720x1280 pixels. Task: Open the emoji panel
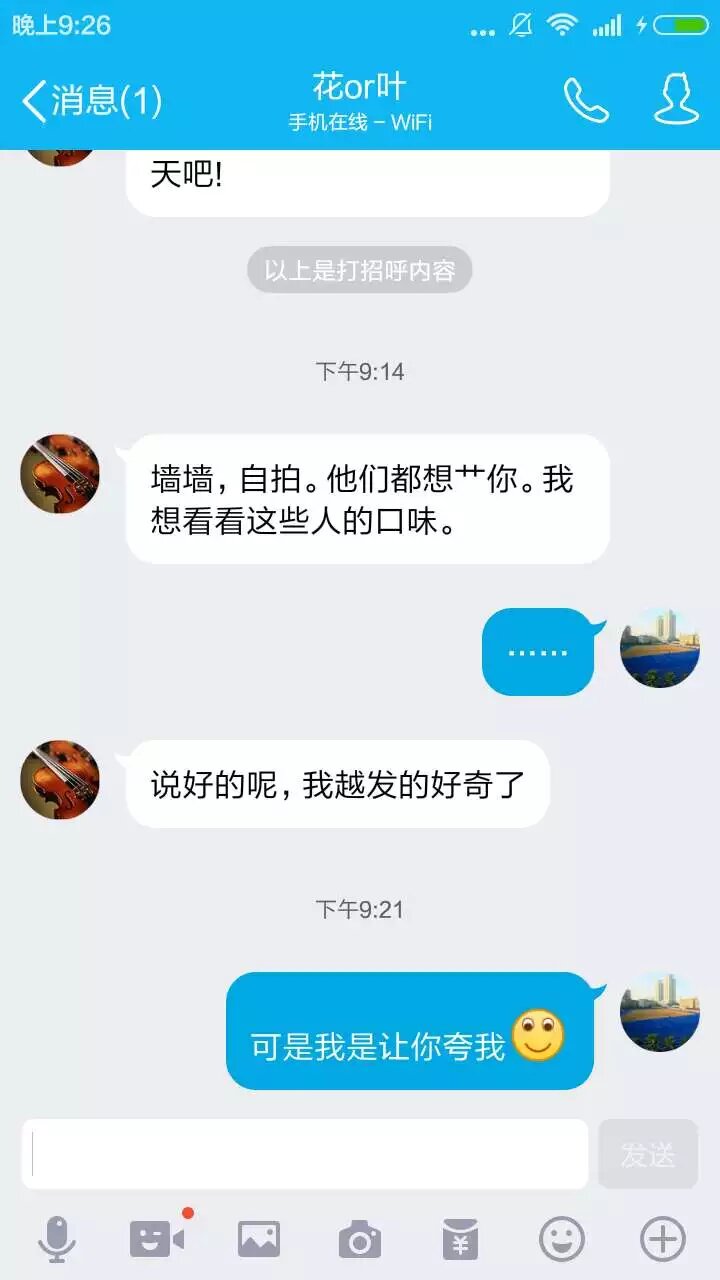pyautogui.click(x=561, y=1240)
